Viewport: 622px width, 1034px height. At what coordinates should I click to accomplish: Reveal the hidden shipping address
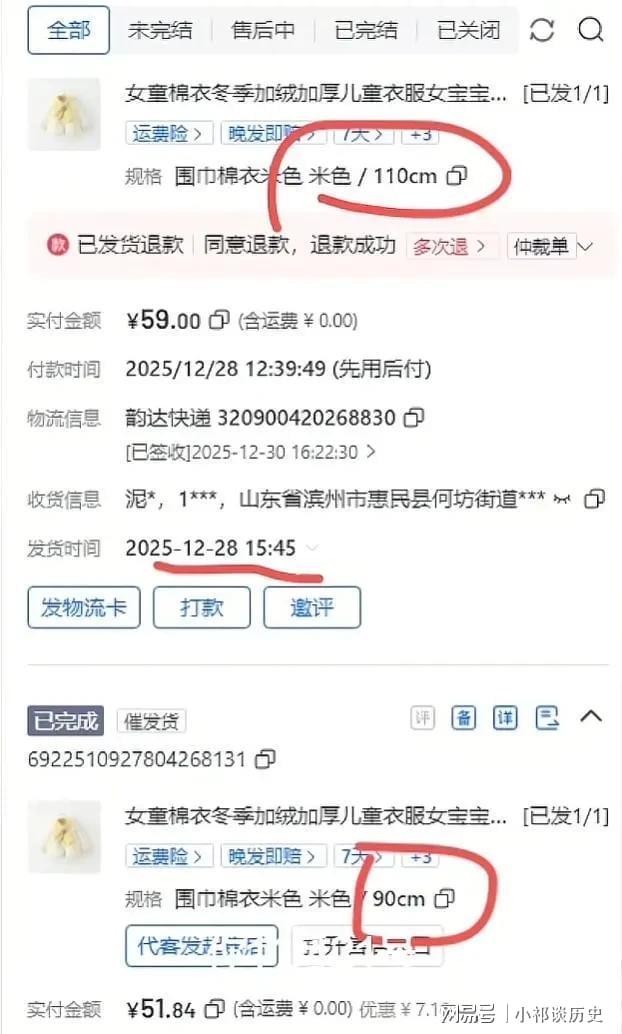562,499
